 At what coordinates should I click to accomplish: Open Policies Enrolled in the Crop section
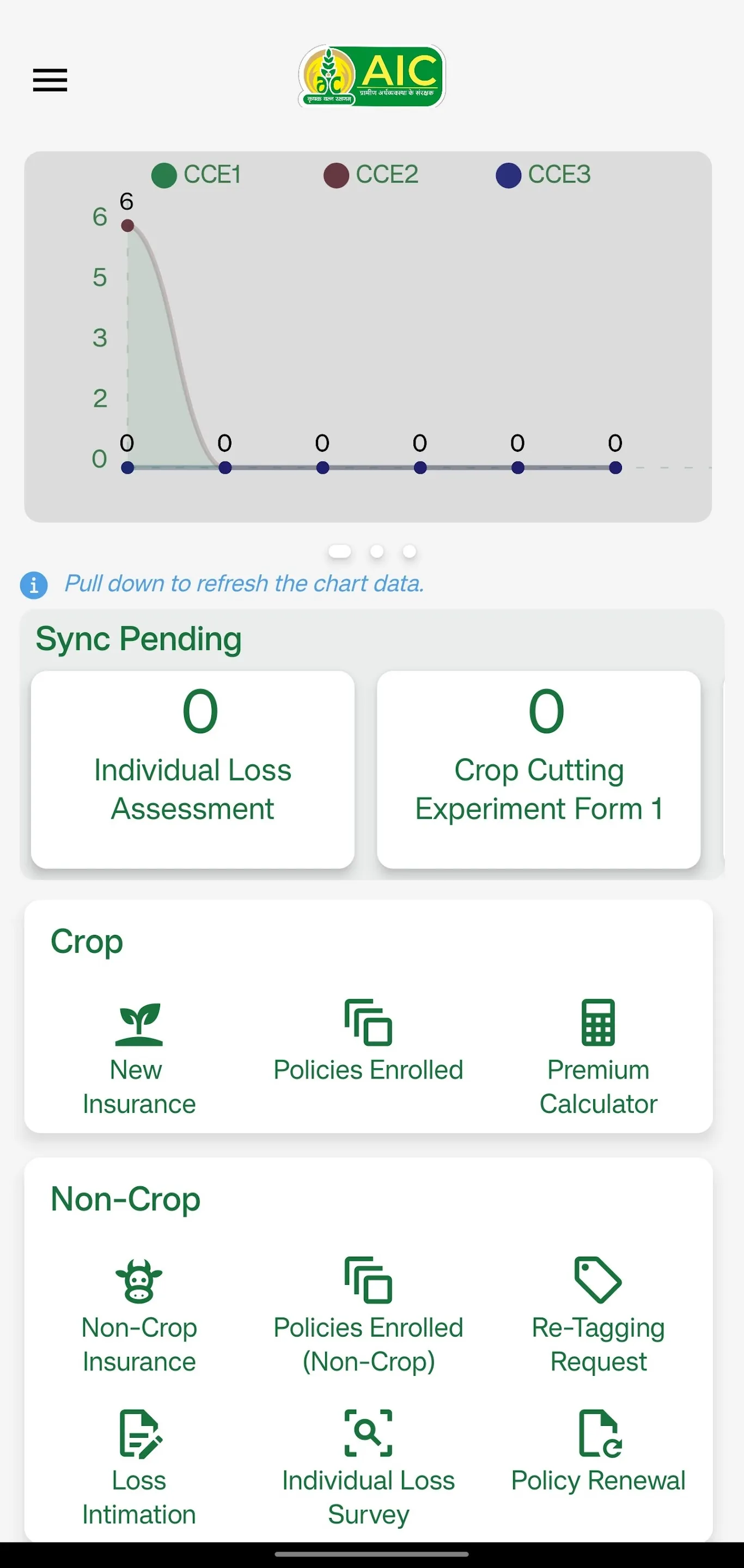(368, 1041)
